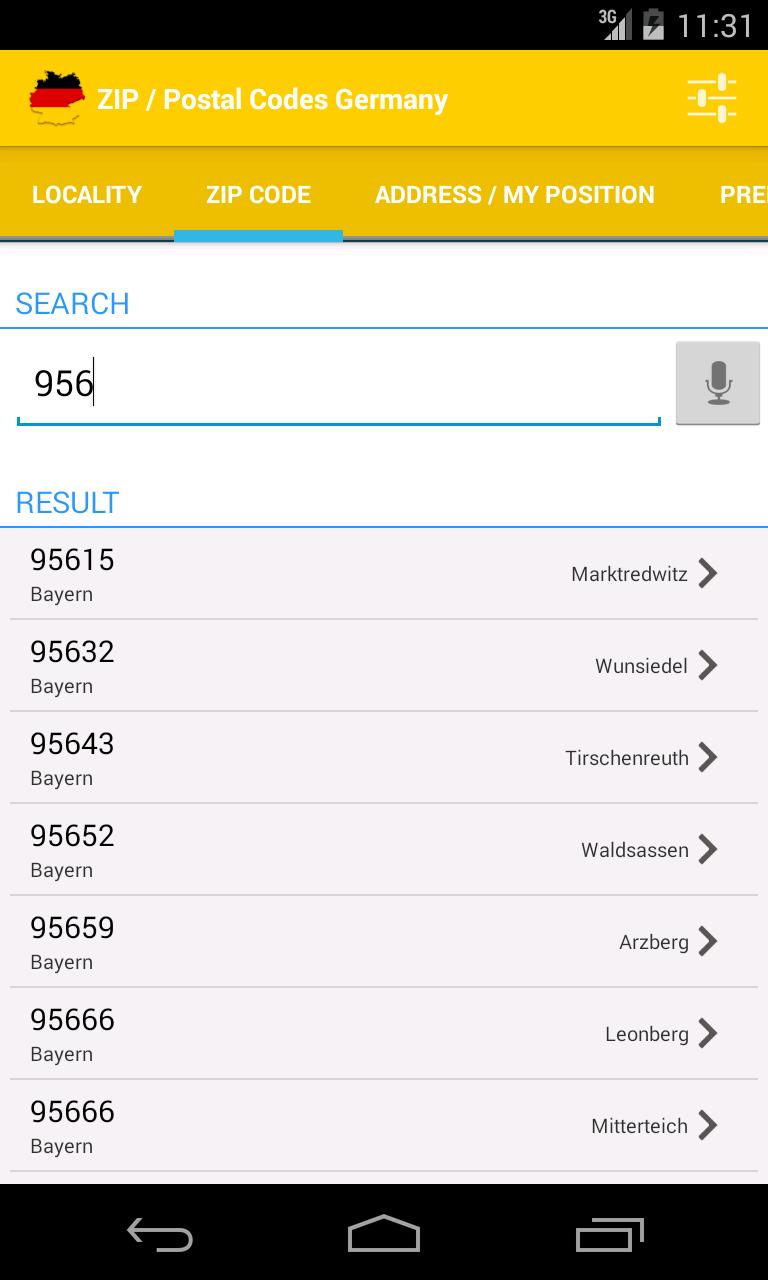Expand details for Wunsiedel with its chevron
The height and width of the screenshot is (1280, 768).
[x=709, y=665]
